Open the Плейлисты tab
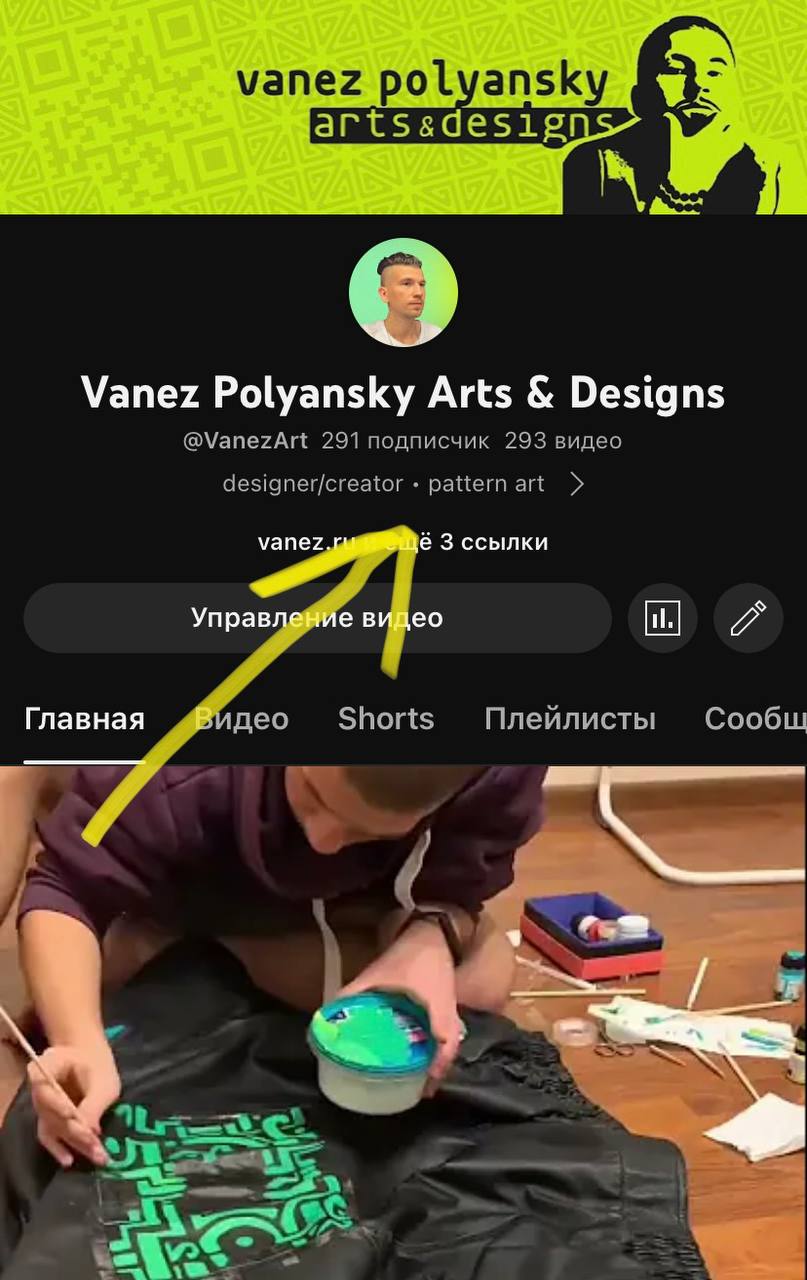Screen dimensions: 807x1280 (570, 719)
